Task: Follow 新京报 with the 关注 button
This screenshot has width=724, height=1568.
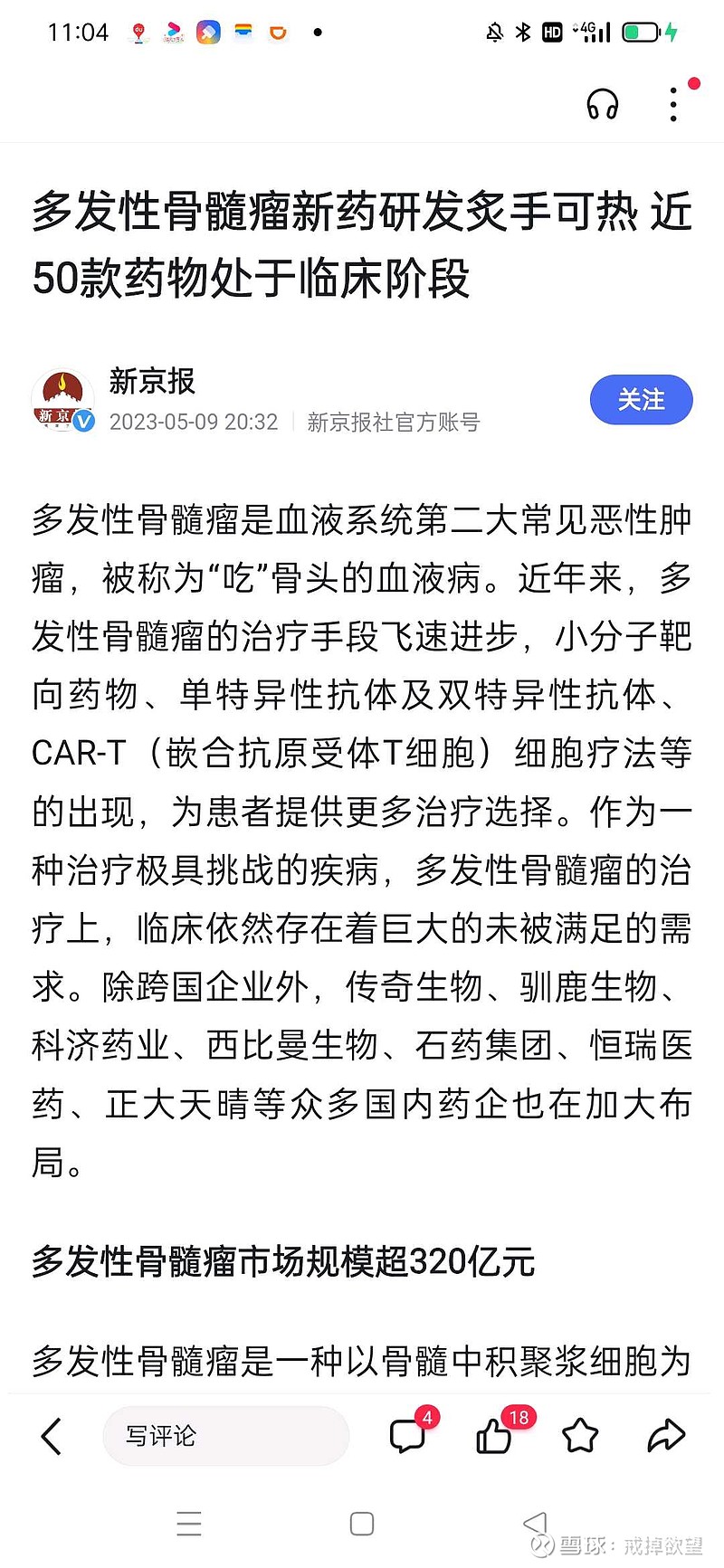Action: click(641, 400)
